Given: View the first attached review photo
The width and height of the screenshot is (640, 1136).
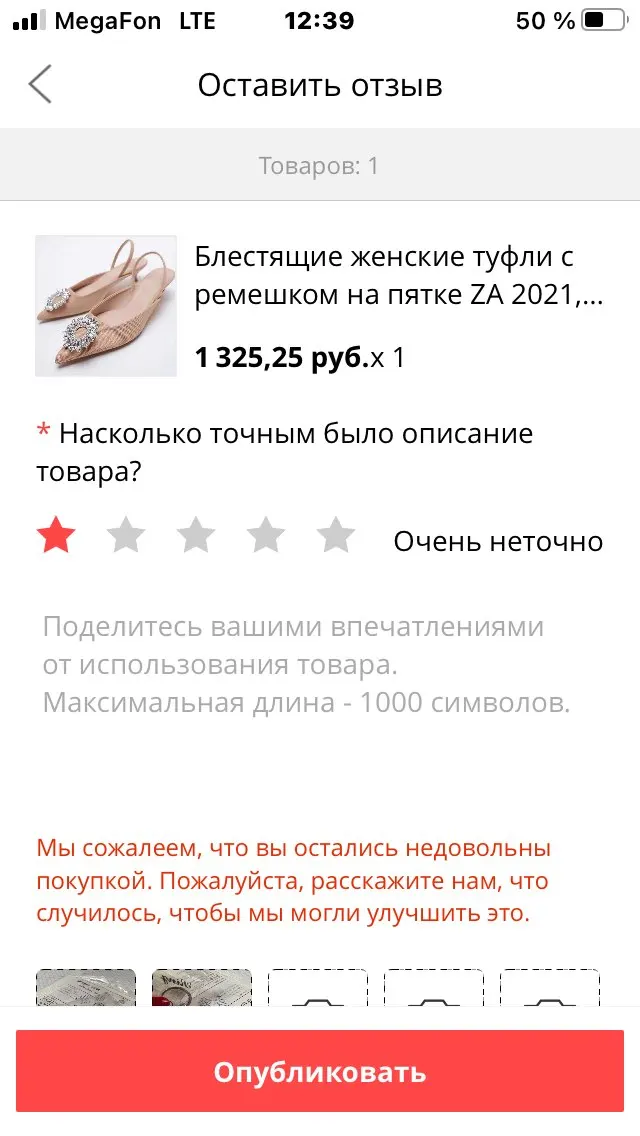Looking at the screenshot, I should [x=86, y=988].
